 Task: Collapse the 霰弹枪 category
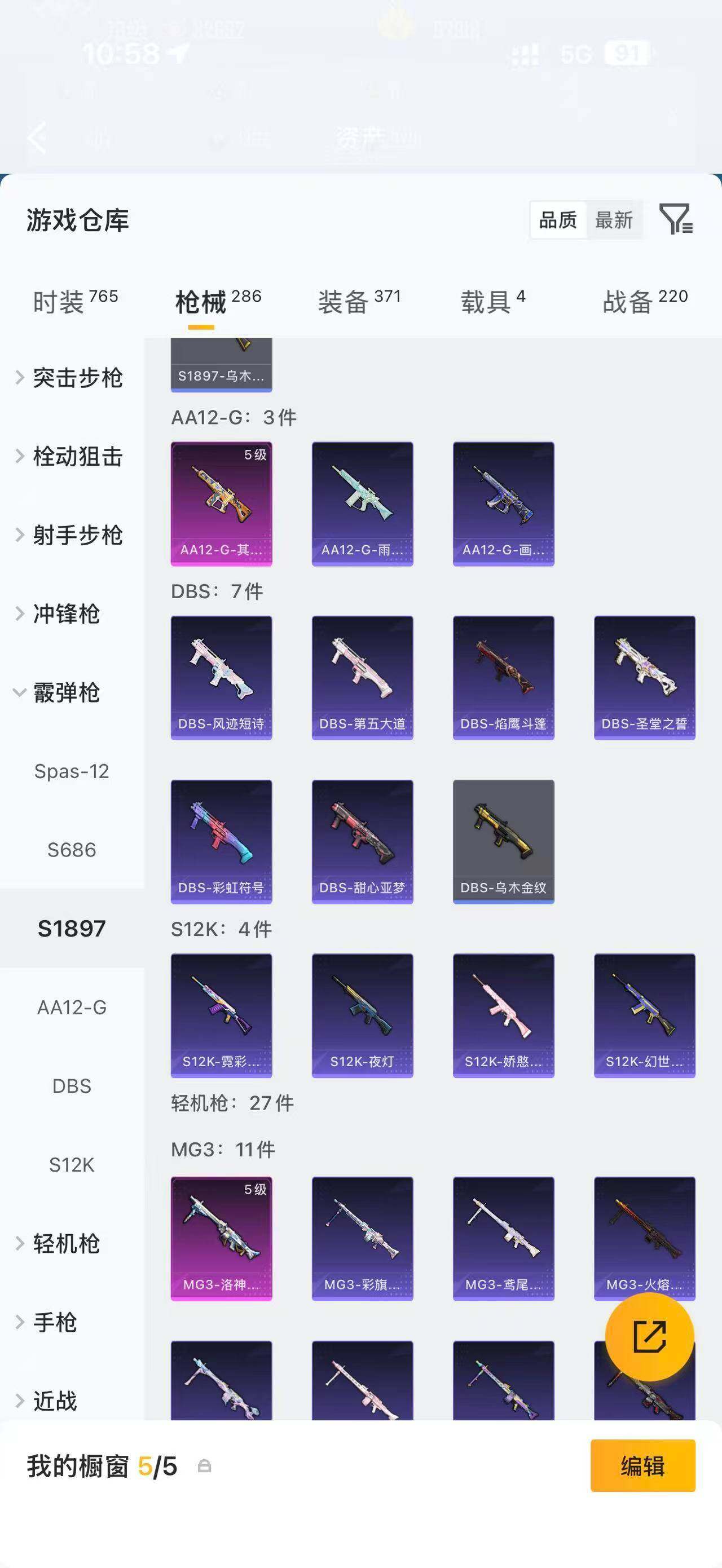click(57, 693)
